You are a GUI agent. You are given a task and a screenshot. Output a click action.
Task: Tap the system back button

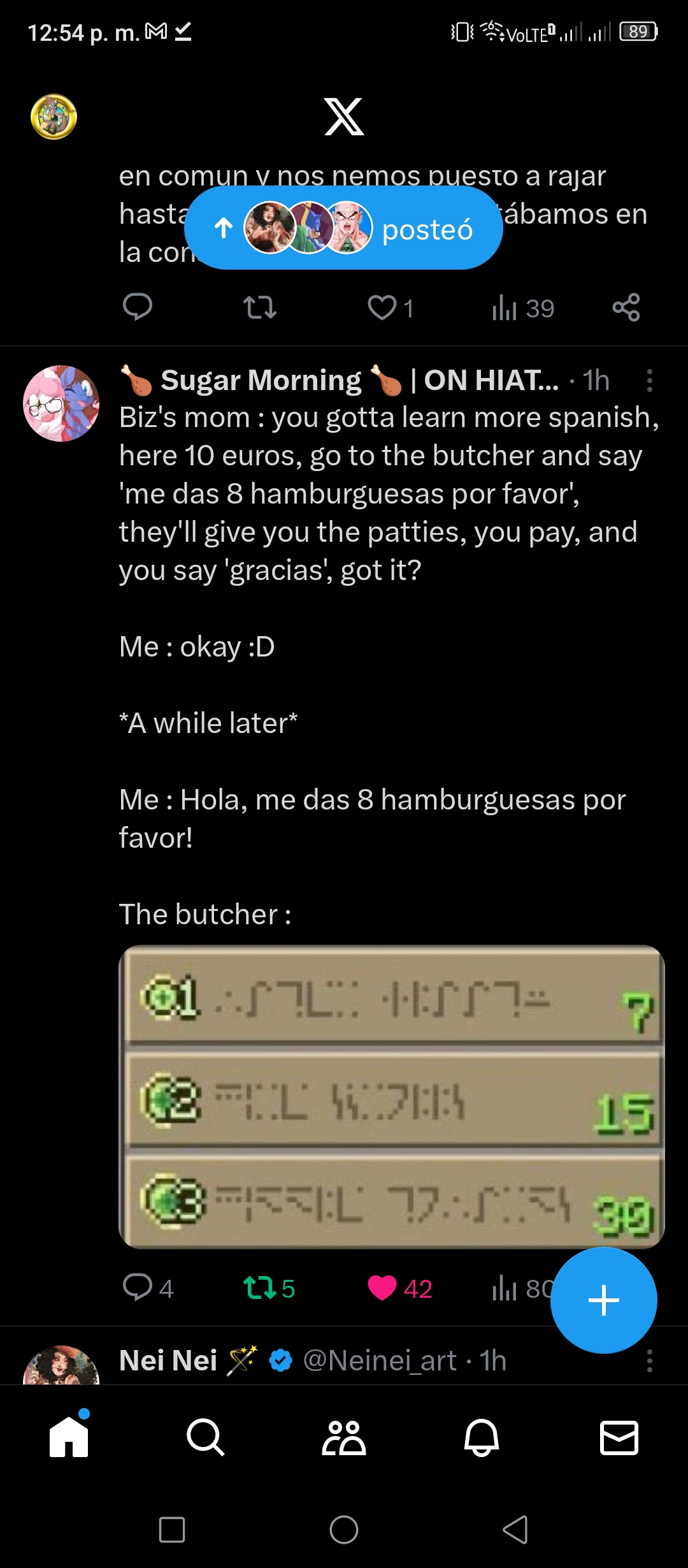[515, 1529]
